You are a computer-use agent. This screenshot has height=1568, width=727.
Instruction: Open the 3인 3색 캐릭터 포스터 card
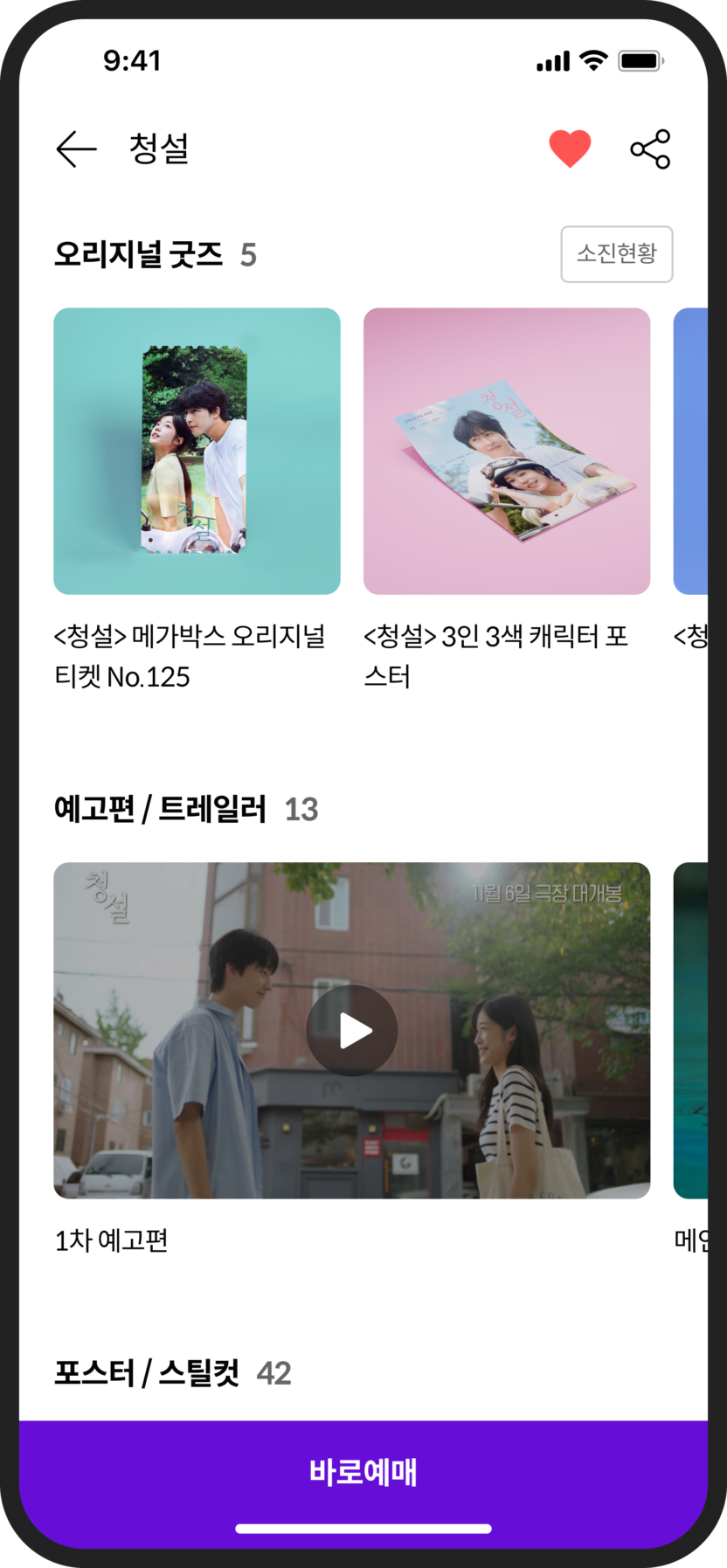point(506,451)
